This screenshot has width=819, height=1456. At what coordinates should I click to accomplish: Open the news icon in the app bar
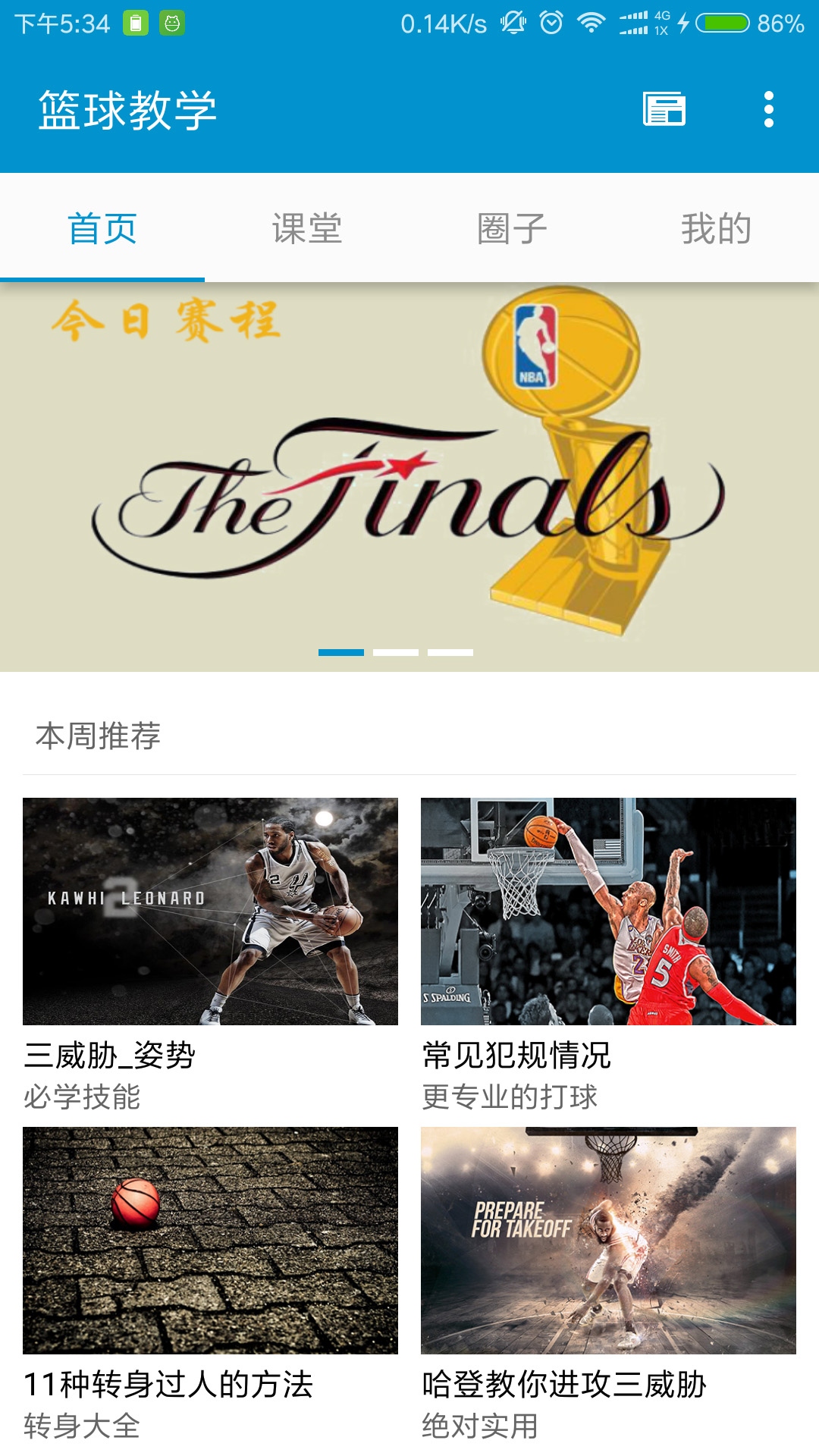point(664,110)
